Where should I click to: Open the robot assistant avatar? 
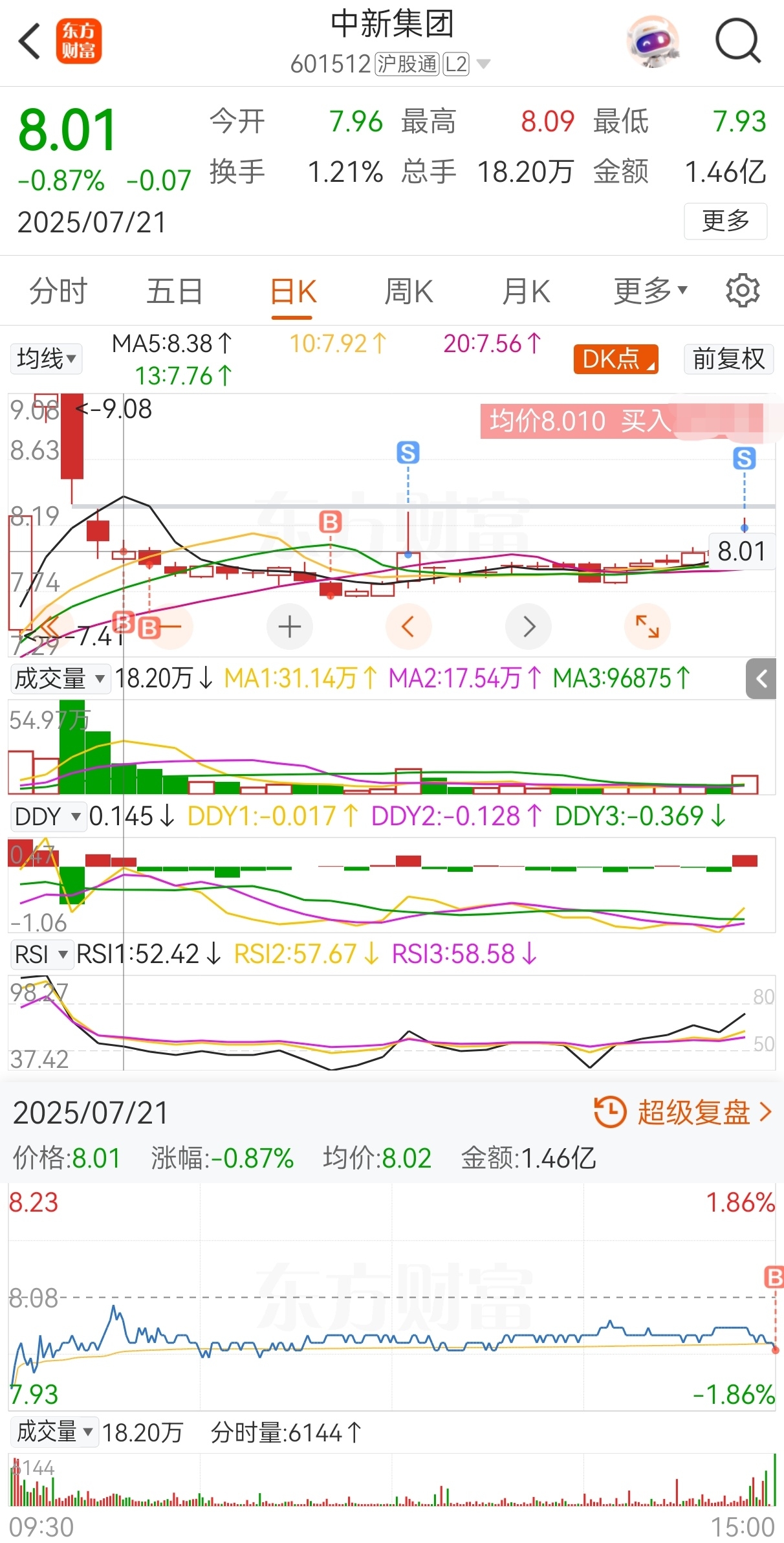pos(653,41)
